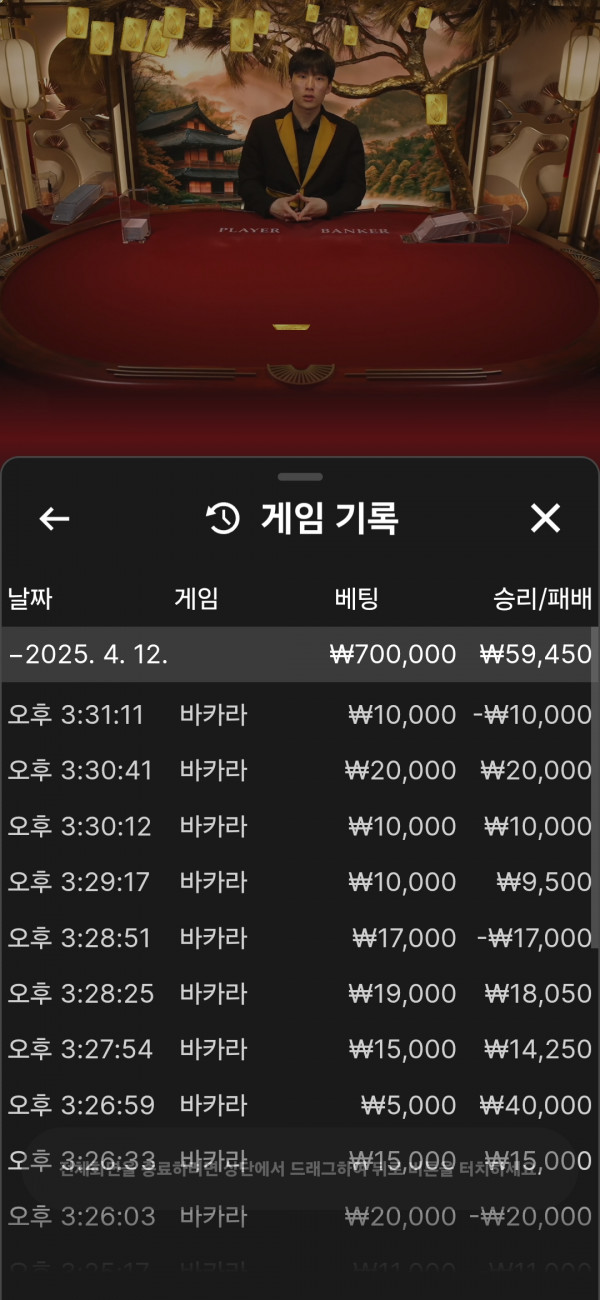Select the 오후 3:29:17 baccarat row
This screenshot has width=600, height=1300.
tap(298, 882)
